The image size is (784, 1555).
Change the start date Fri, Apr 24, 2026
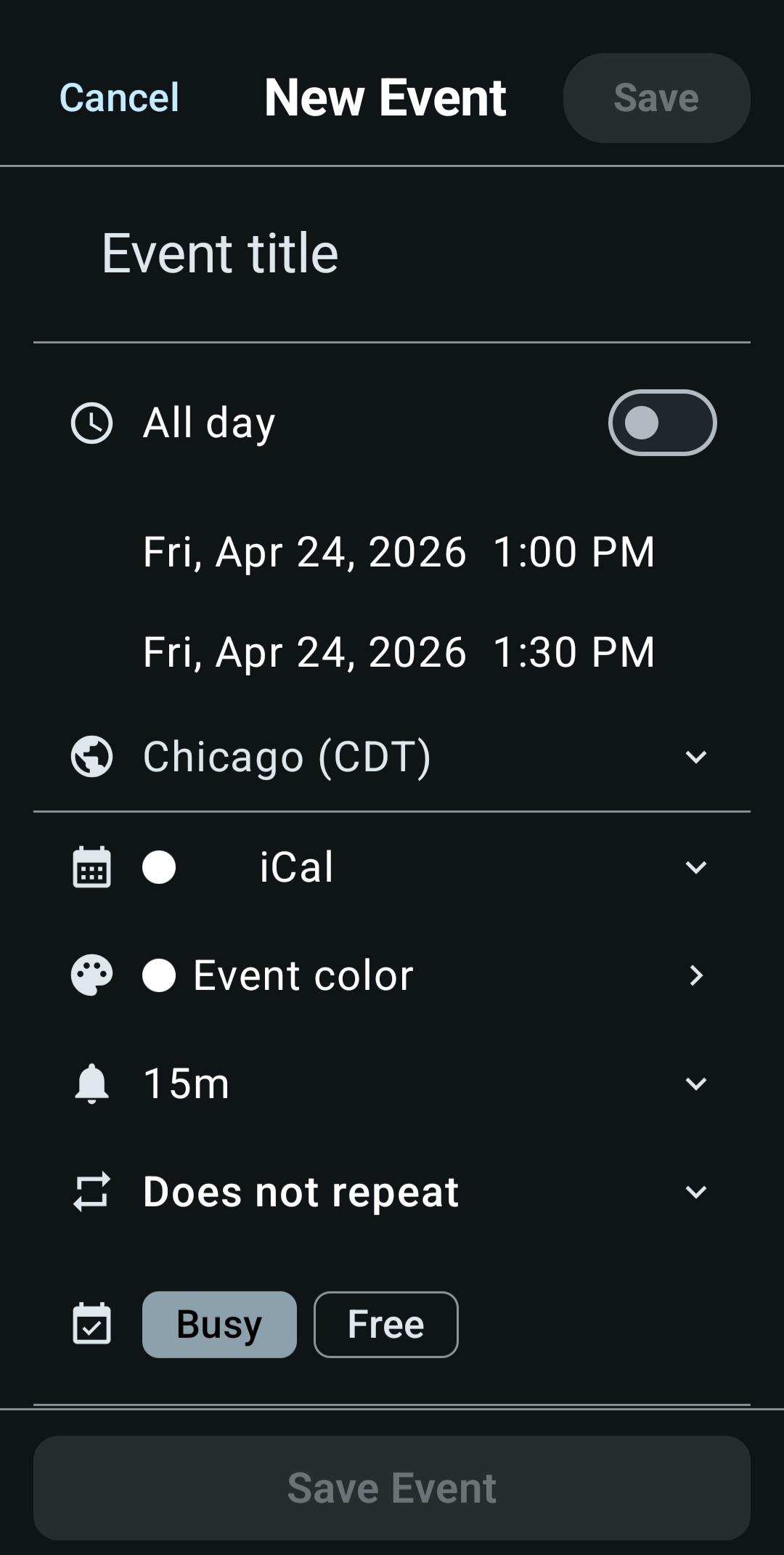[304, 552]
